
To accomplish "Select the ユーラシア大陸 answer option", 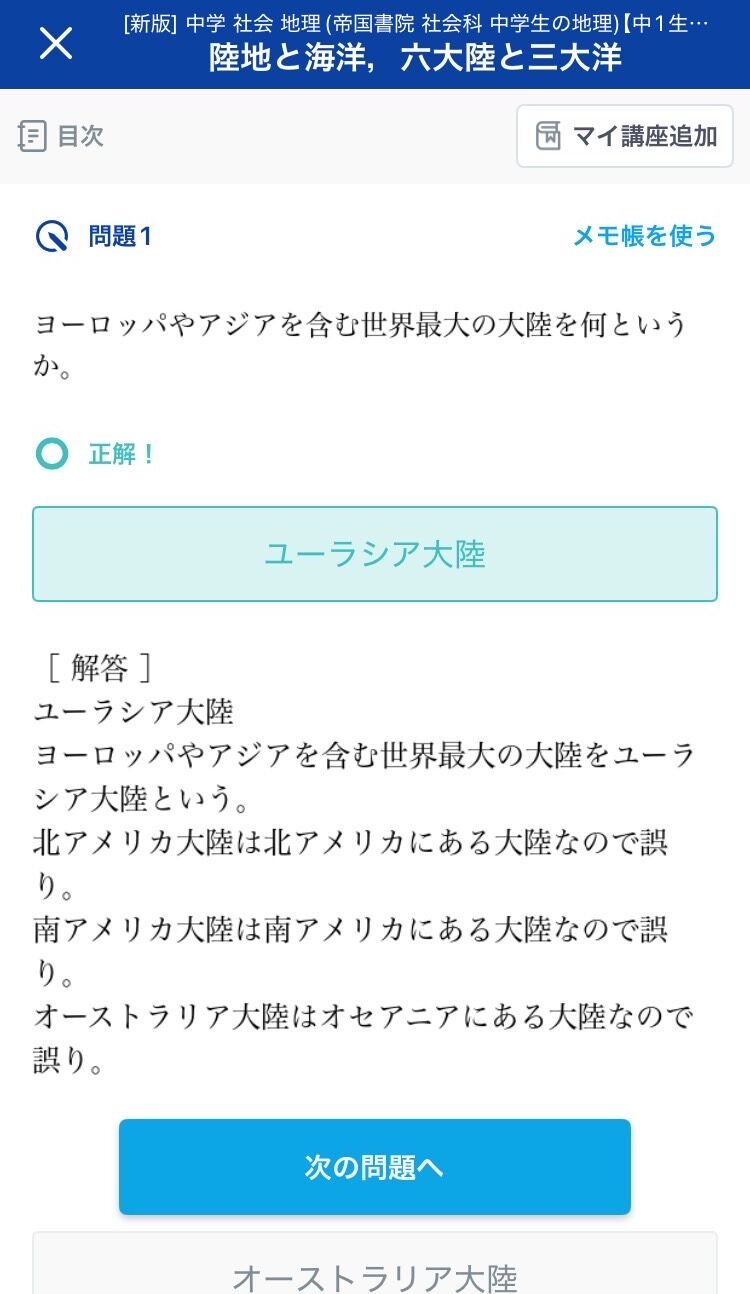I will (375, 554).
